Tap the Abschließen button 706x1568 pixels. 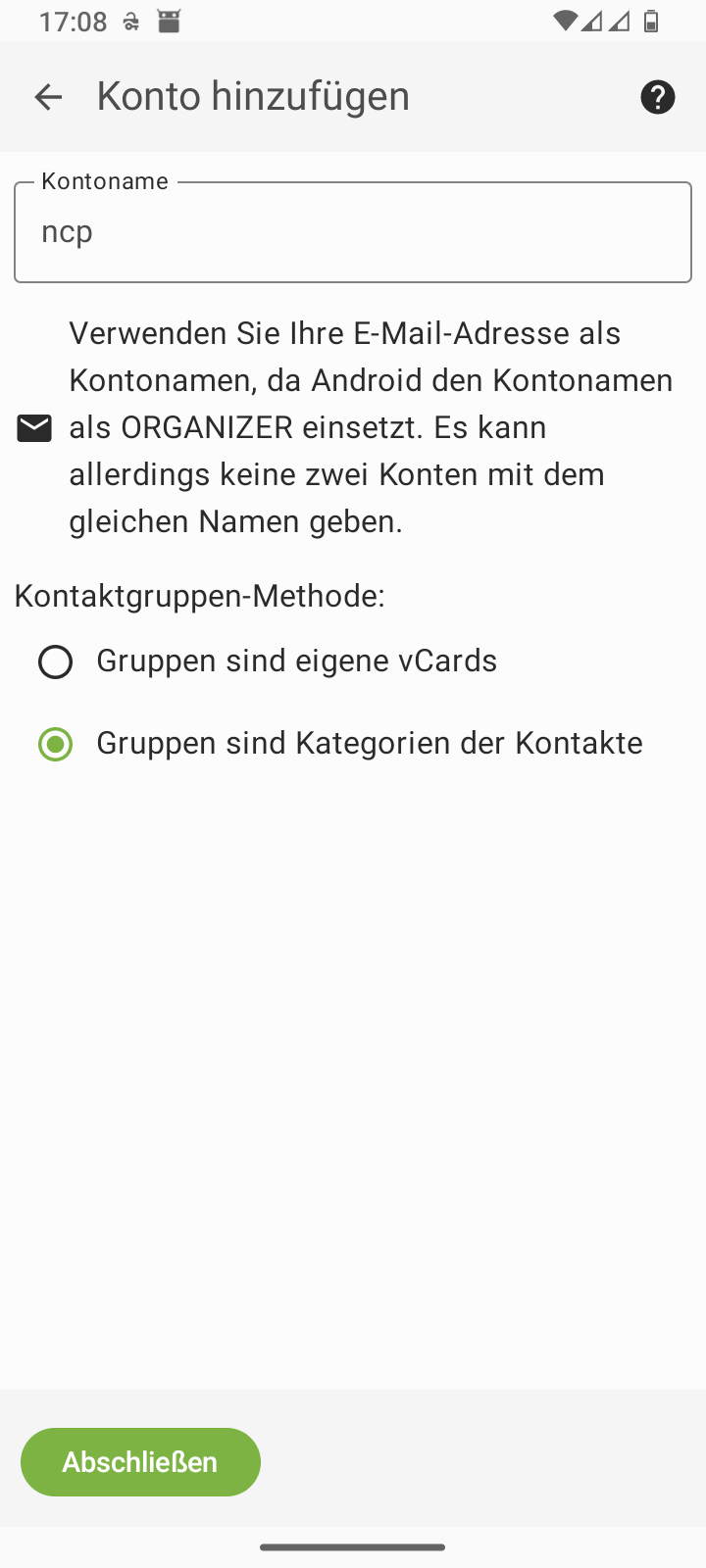point(140,1462)
